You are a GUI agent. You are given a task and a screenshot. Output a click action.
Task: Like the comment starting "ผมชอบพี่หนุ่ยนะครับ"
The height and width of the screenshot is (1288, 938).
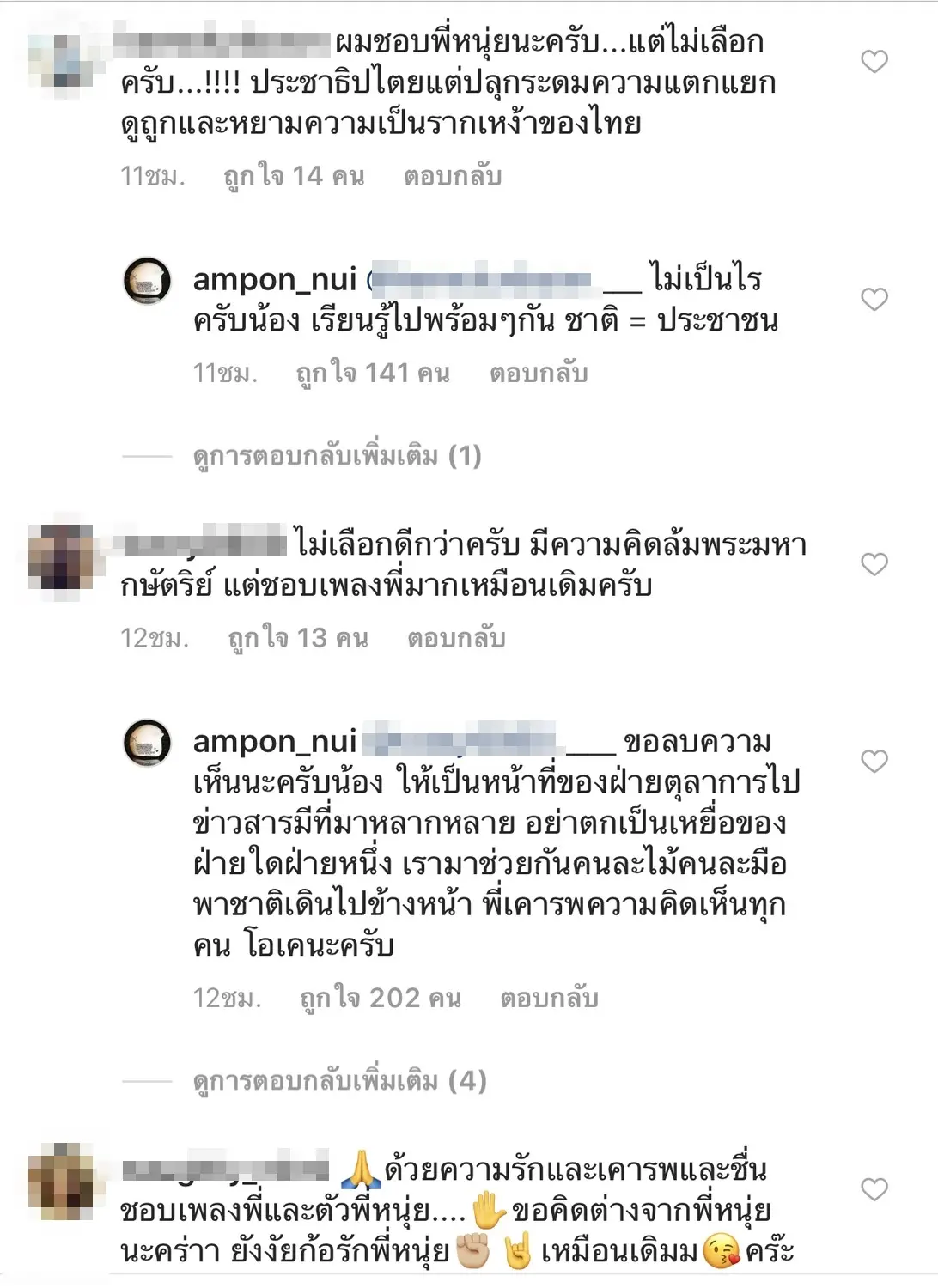874,62
